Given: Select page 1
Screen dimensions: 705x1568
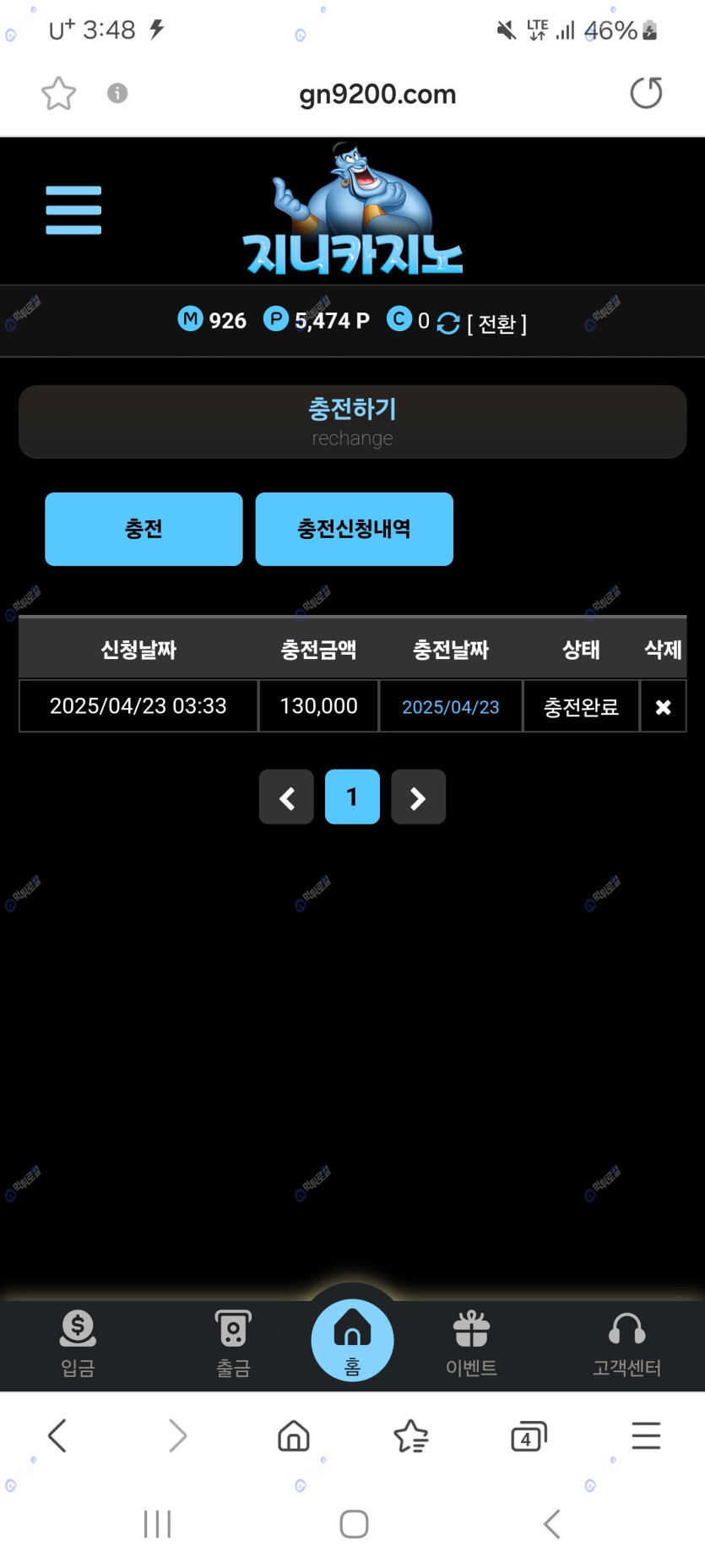Looking at the screenshot, I should [352, 797].
